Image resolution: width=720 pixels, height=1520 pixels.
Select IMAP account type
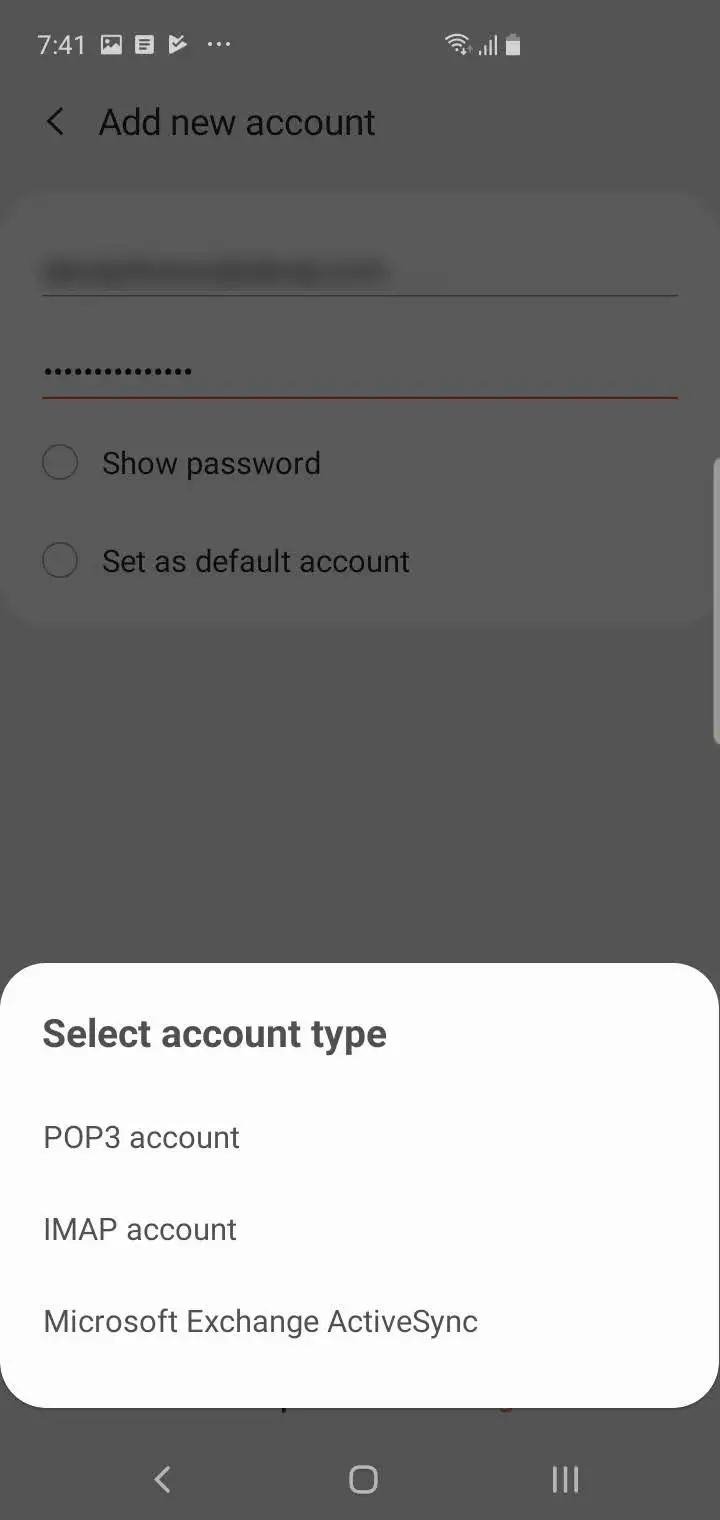tap(139, 1229)
